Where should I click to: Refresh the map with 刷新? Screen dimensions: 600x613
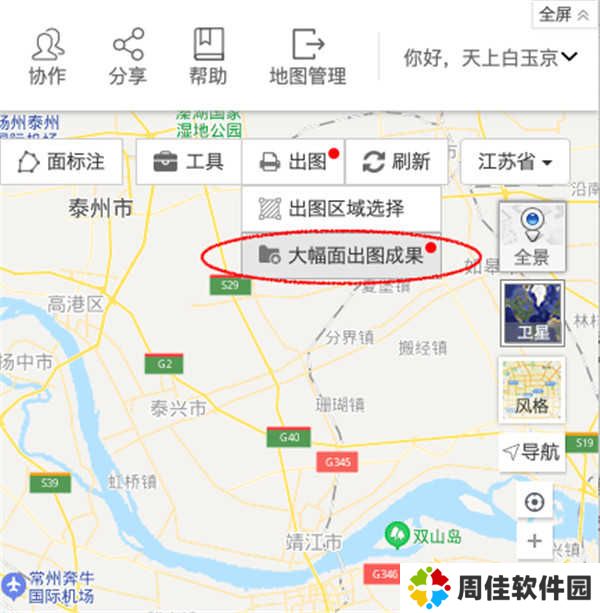397,161
